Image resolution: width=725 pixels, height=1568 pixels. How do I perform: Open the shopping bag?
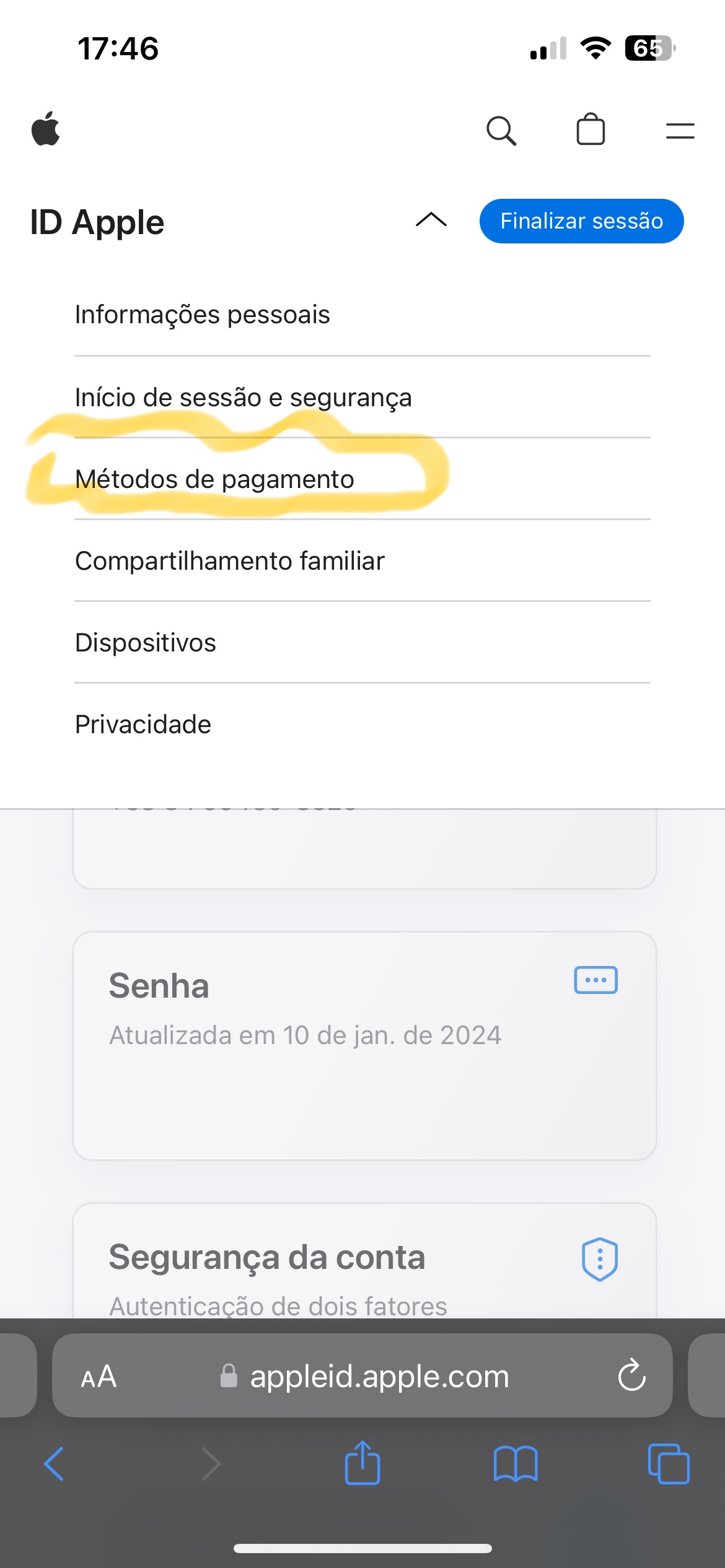(591, 129)
